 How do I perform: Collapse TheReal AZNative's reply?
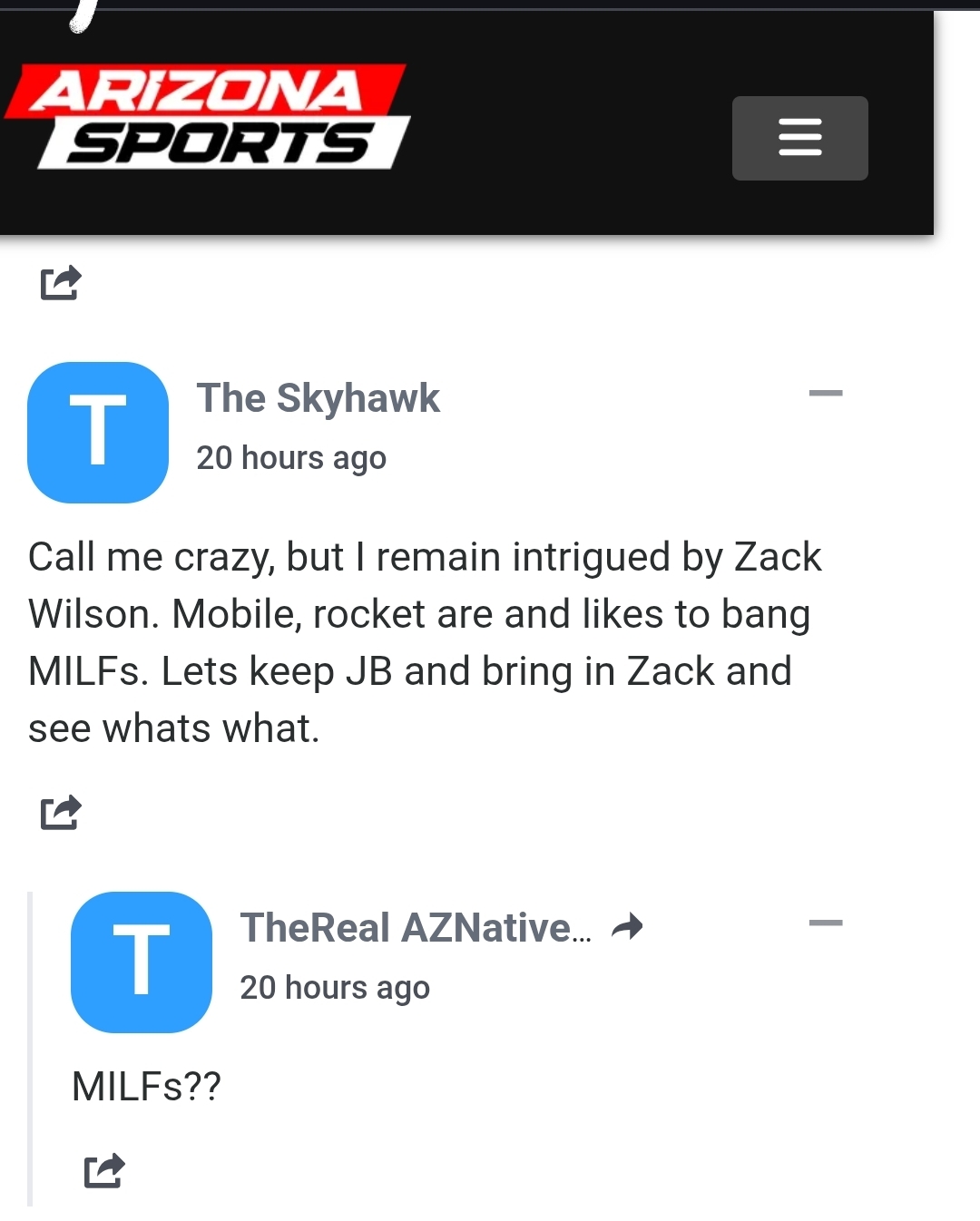[825, 923]
